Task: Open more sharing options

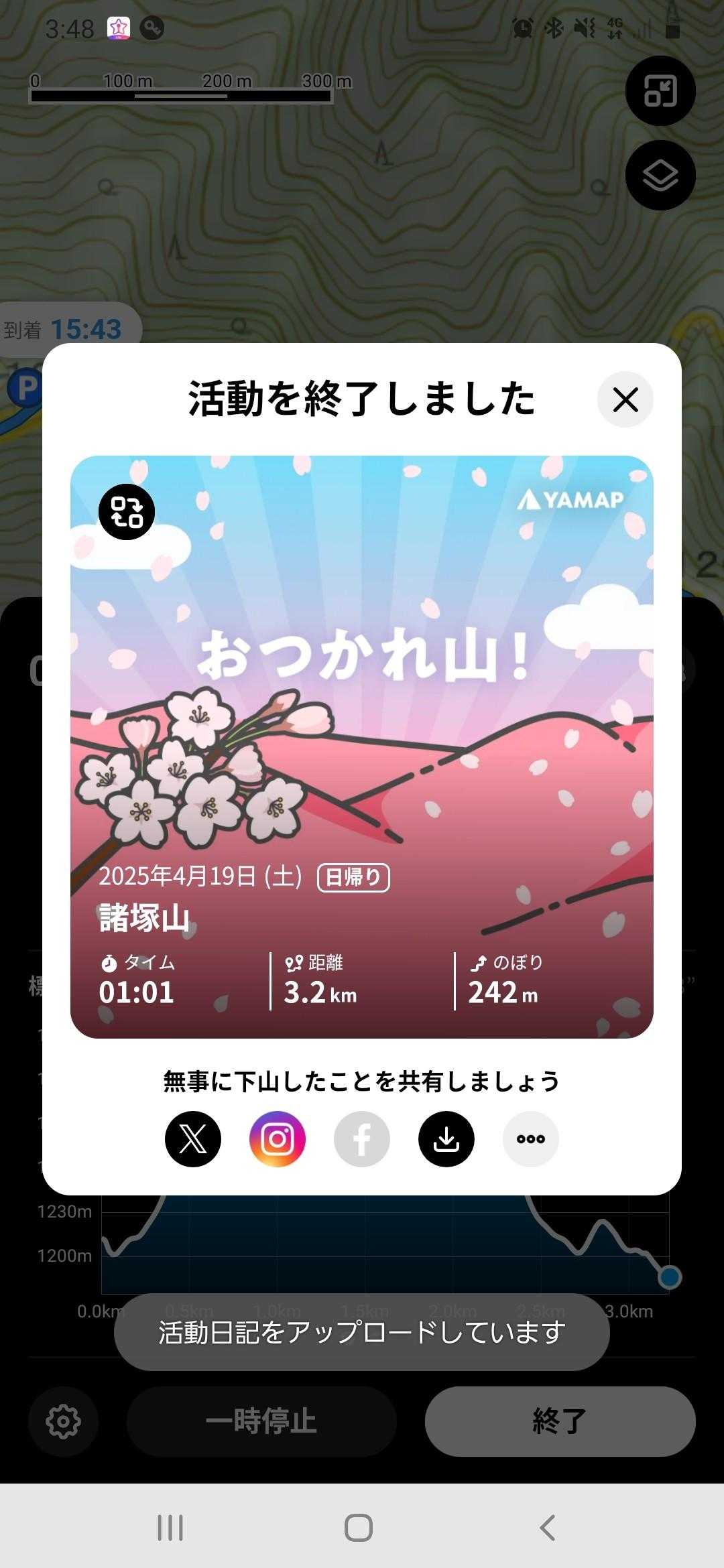Action: click(x=531, y=1139)
